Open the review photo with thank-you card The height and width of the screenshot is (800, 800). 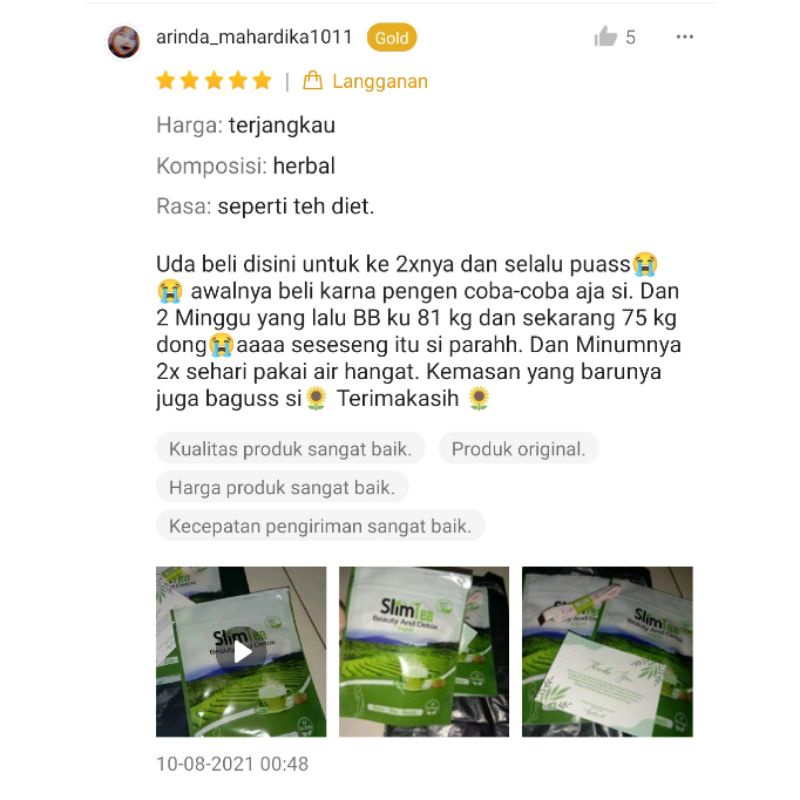coord(607,651)
